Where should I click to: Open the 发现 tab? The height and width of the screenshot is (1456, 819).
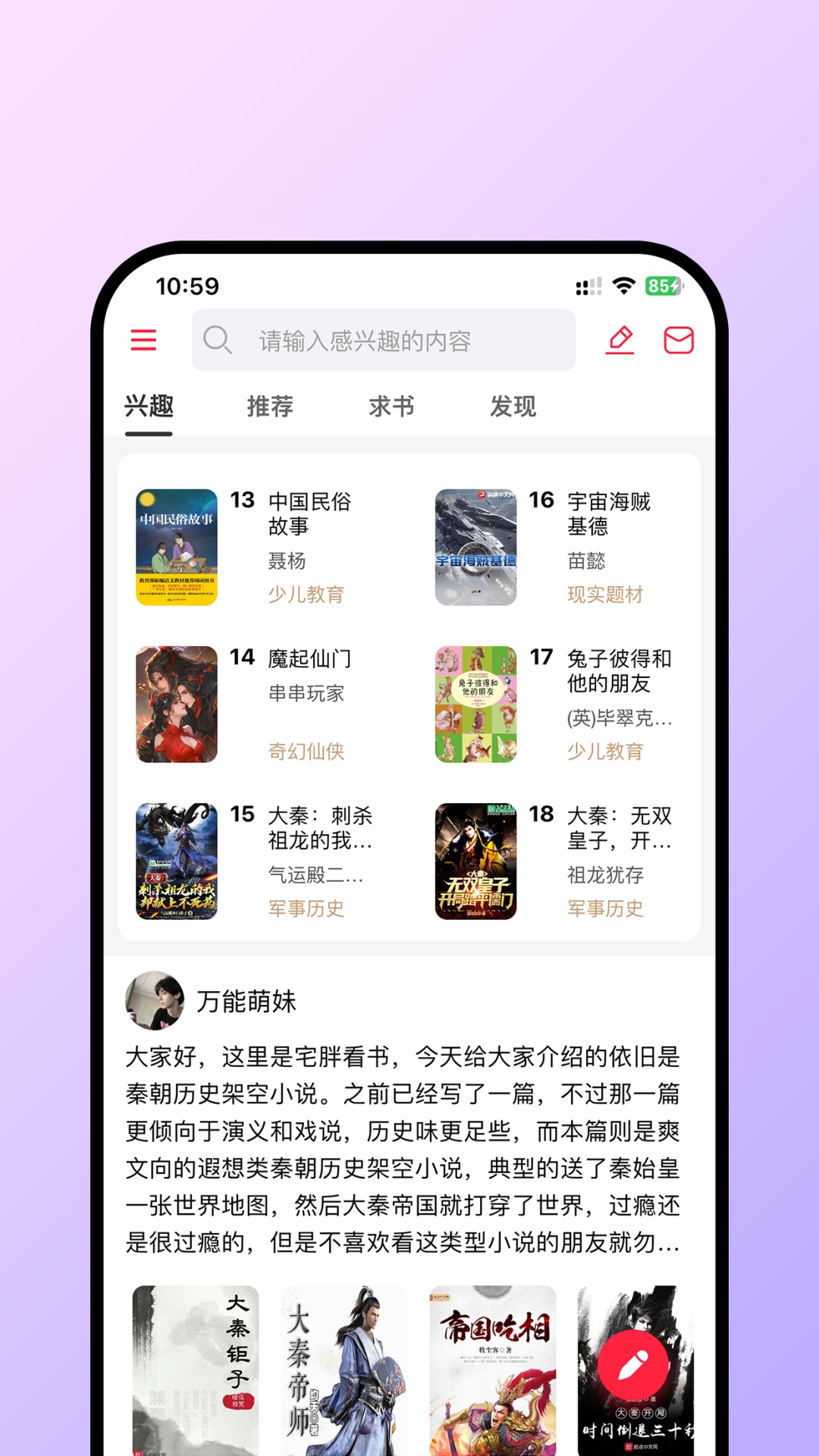(x=513, y=406)
